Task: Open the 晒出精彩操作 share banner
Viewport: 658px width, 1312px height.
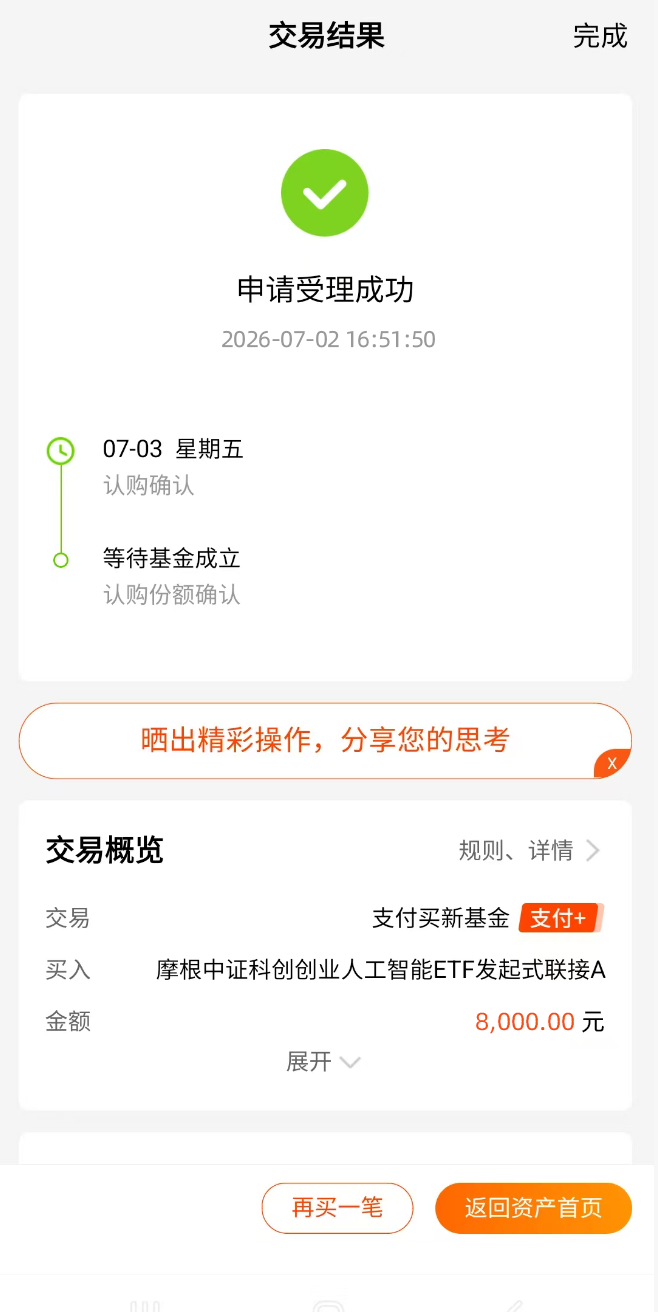Action: tap(325, 740)
